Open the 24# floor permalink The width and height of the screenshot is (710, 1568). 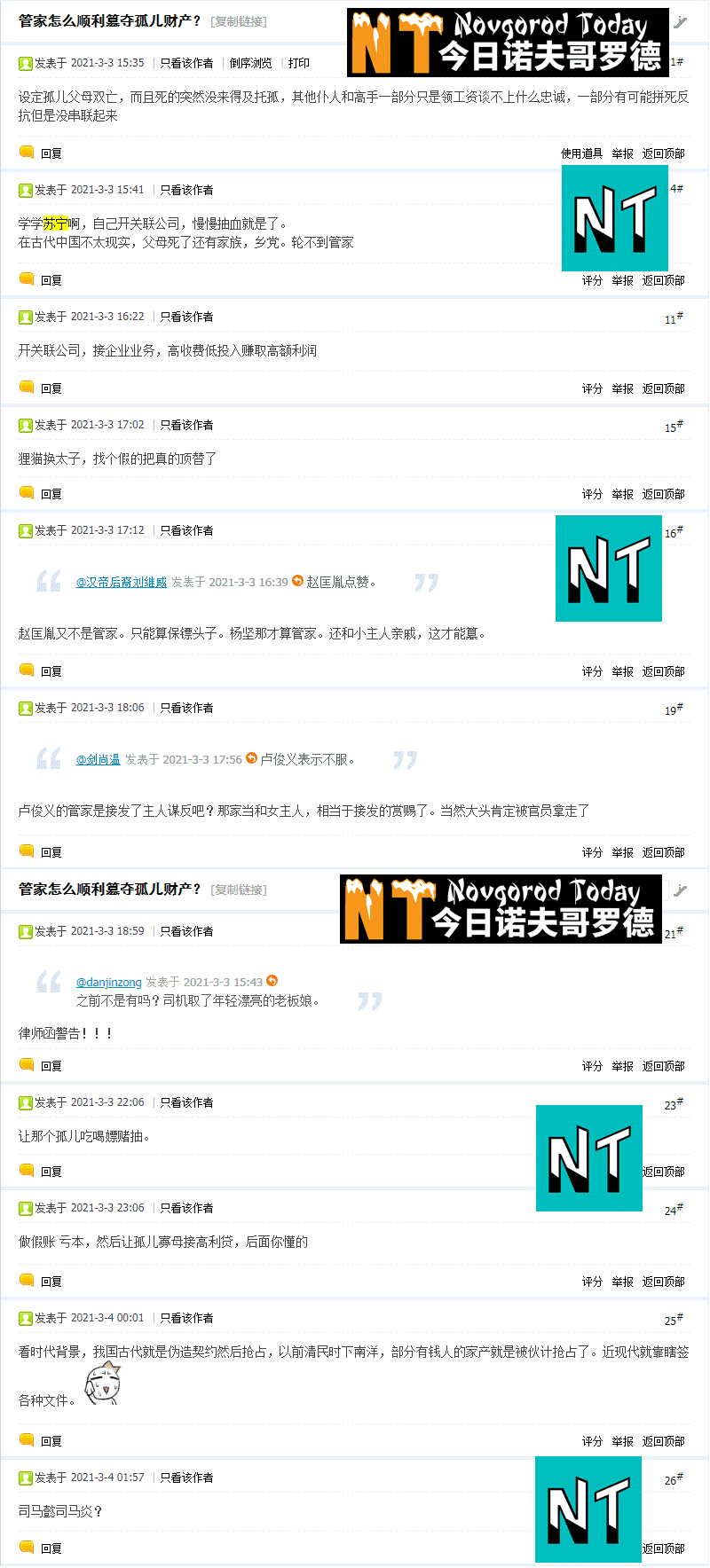(674, 1209)
